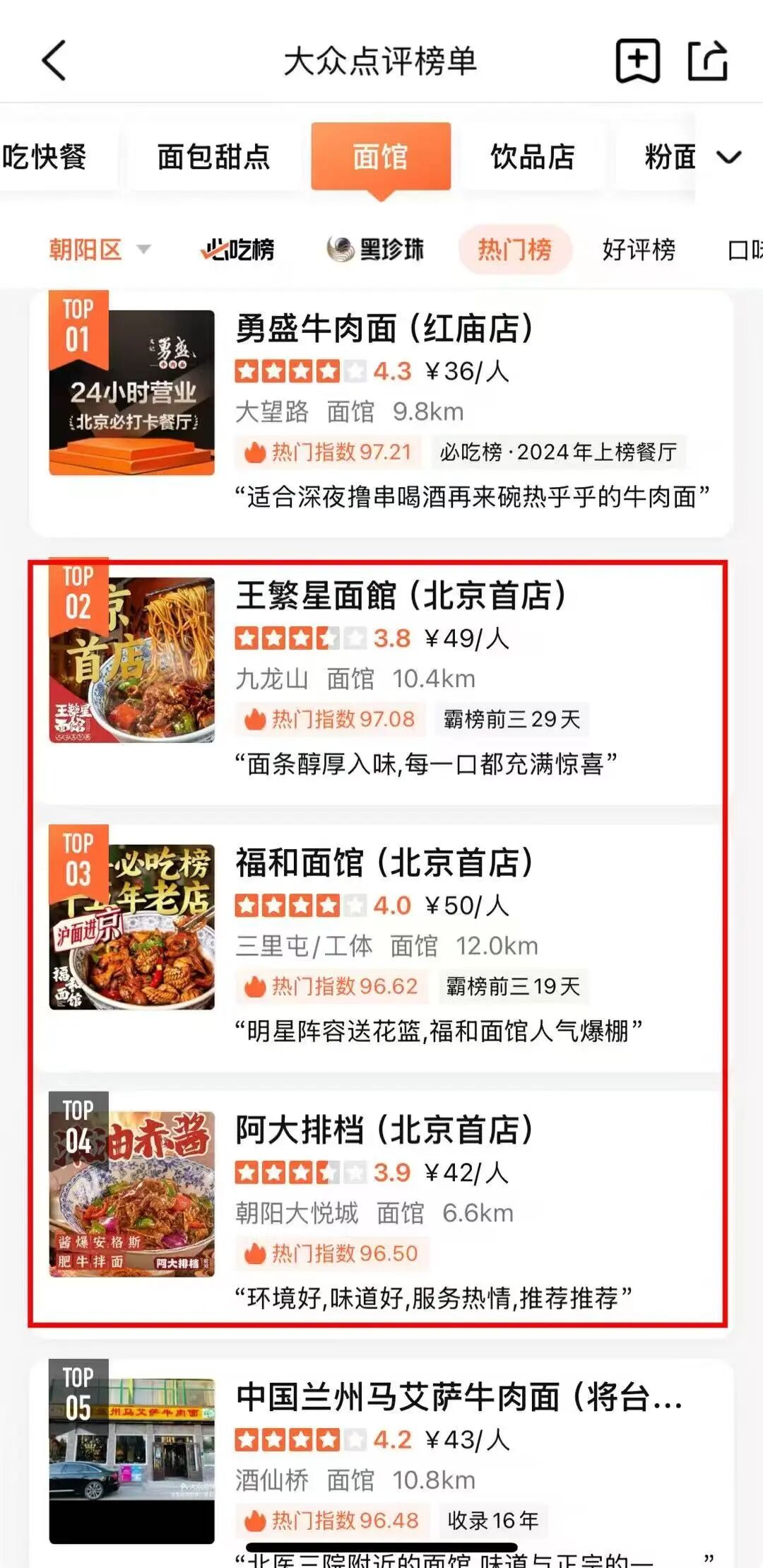Open 阿大排档 (北京首店) restaurant
The width and height of the screenshot is (763, 1568).
point(384,1130)
